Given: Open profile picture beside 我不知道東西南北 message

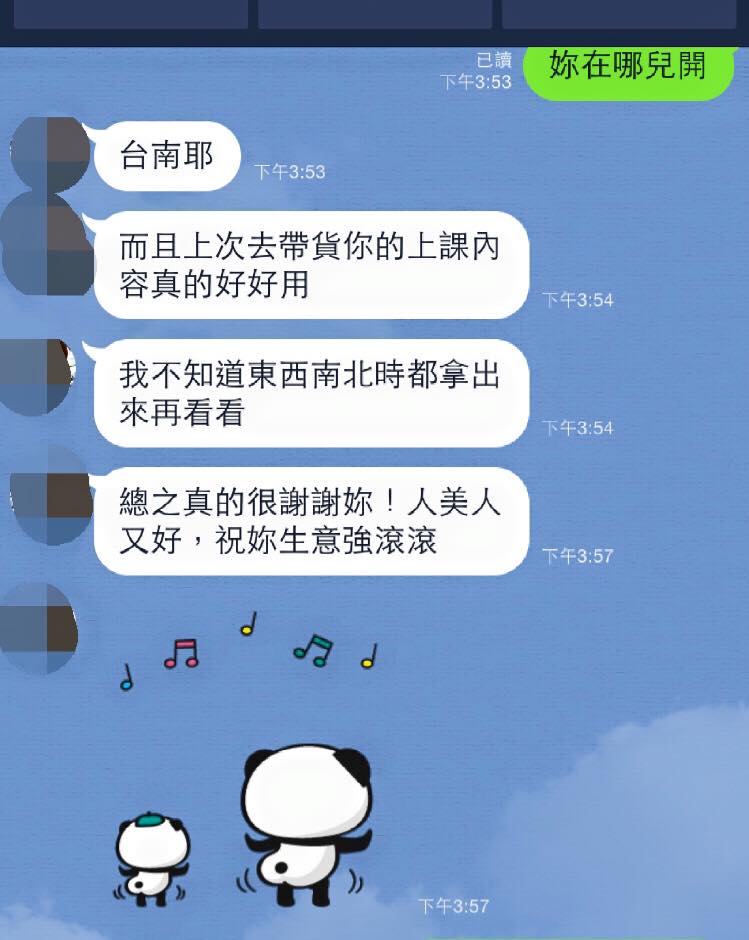Looking at the screenshot, I should (x=38, y=377).
